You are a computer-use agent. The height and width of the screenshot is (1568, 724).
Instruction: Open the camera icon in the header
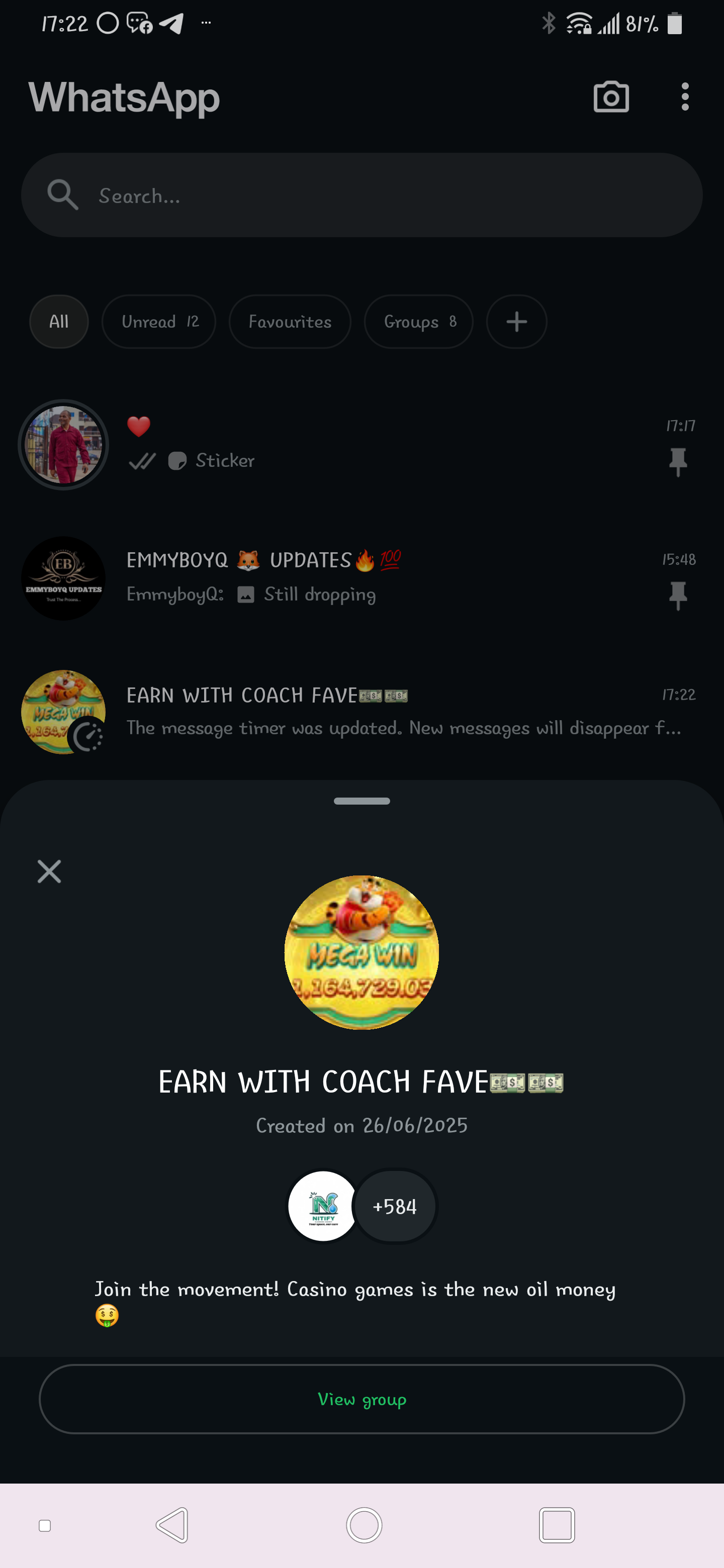[x=611, y=97]
